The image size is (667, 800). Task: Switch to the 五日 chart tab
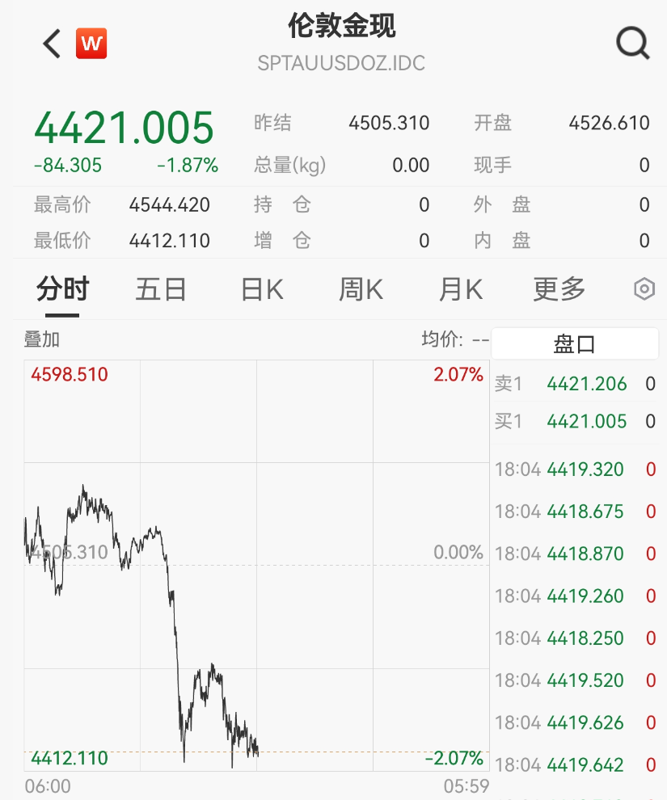point(161,290)
